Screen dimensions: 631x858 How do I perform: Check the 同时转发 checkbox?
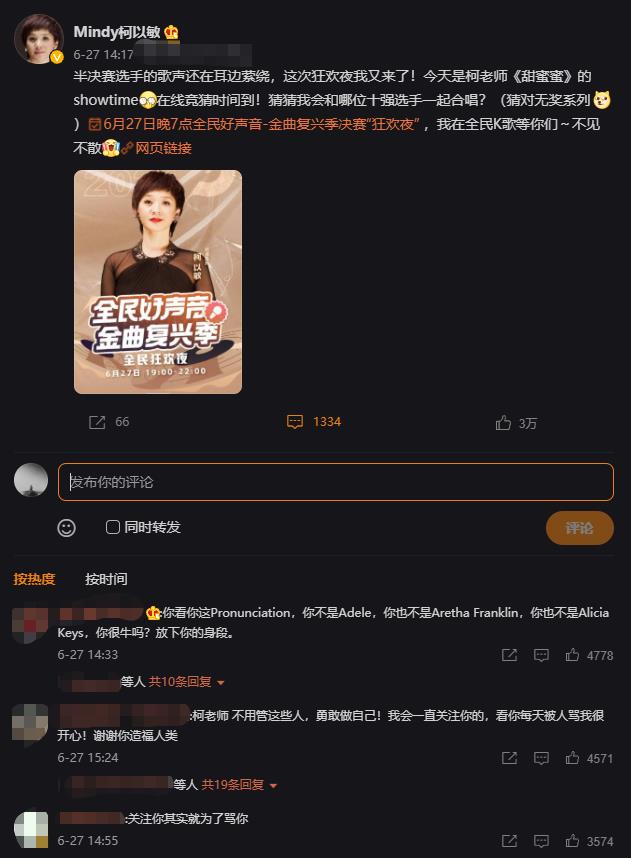coord(113,527)
